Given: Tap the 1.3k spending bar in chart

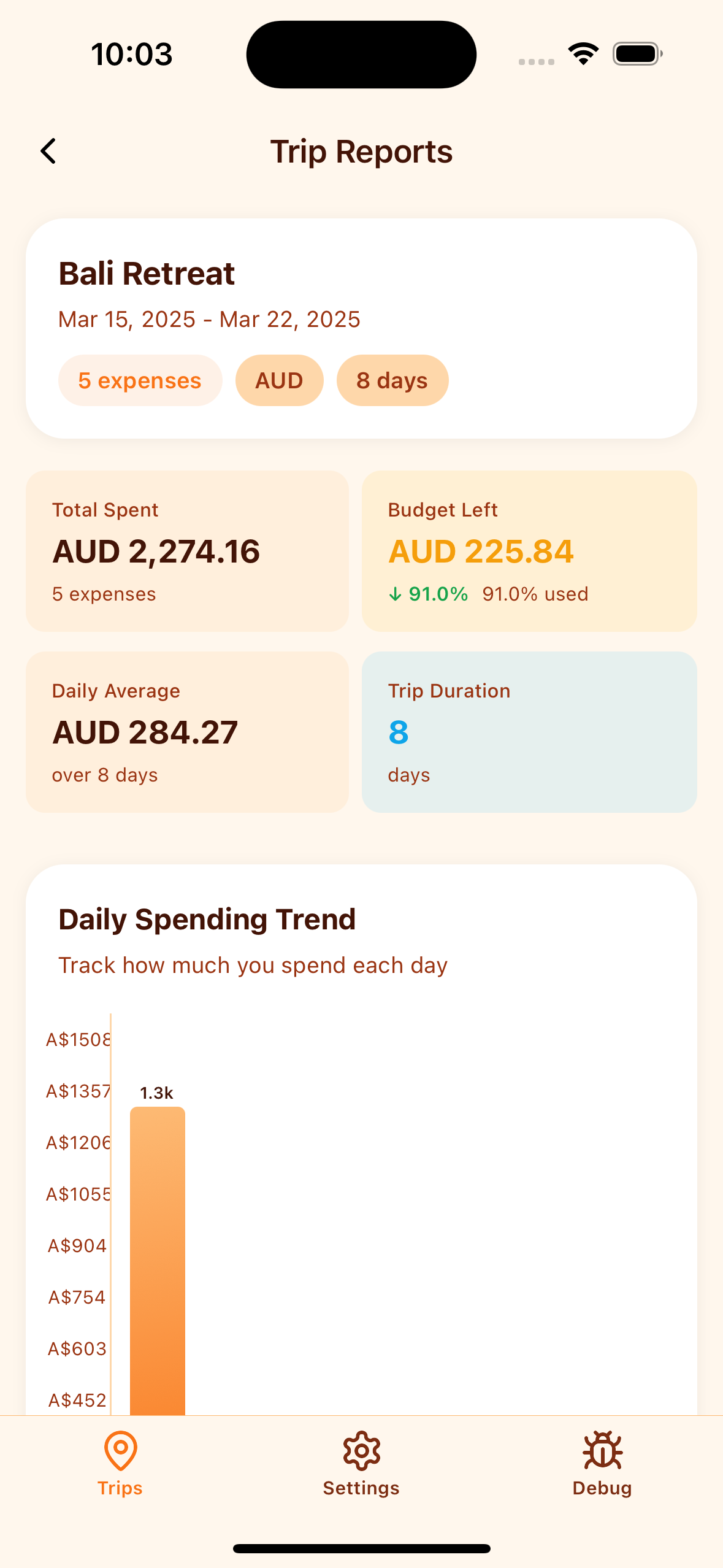Looking at the screenshot, I should point(157,1258).
